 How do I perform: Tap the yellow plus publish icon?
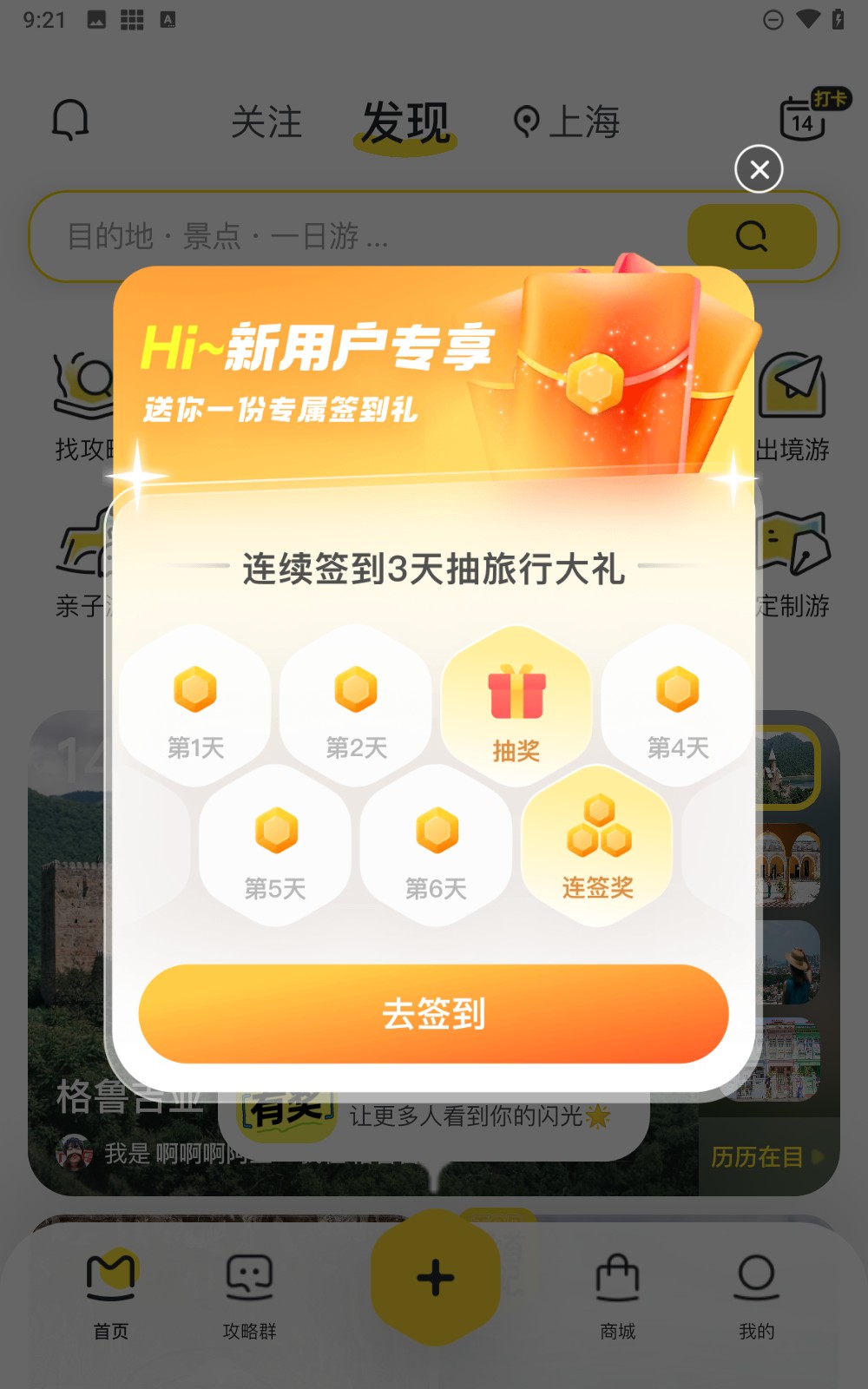[434, 1274]
